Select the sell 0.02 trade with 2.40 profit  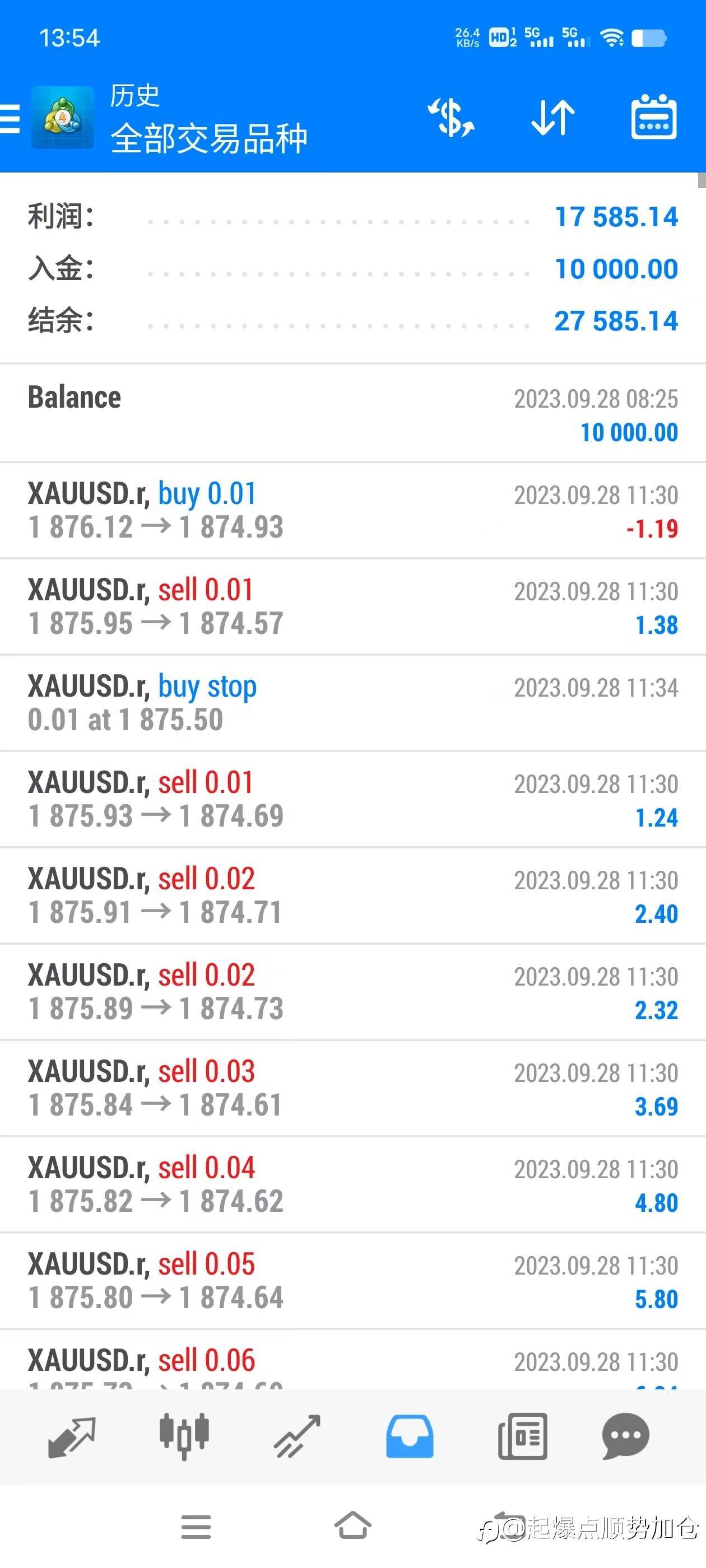point(352,895)
